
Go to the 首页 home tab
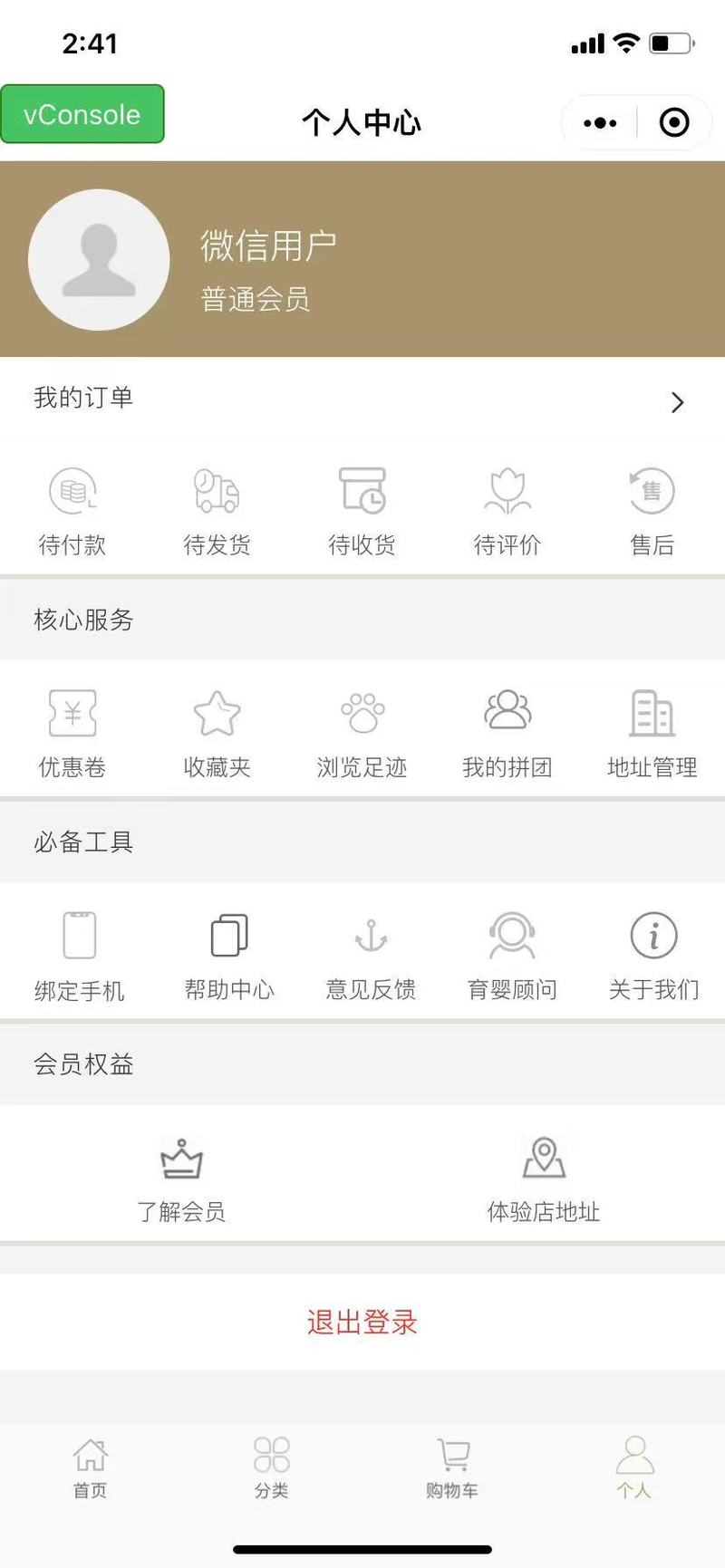tap(90, 1468)
